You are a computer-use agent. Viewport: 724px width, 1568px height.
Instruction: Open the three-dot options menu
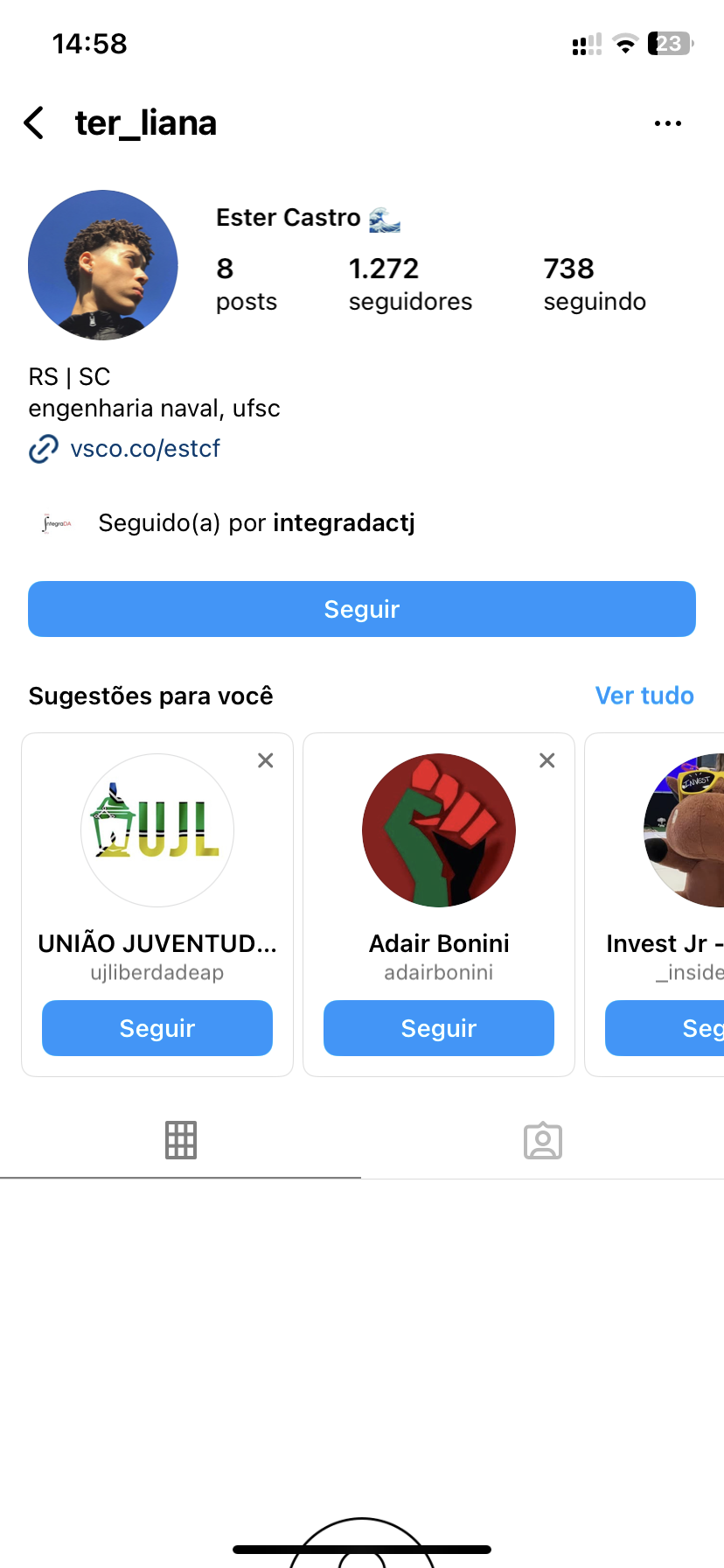click(667, 123)
